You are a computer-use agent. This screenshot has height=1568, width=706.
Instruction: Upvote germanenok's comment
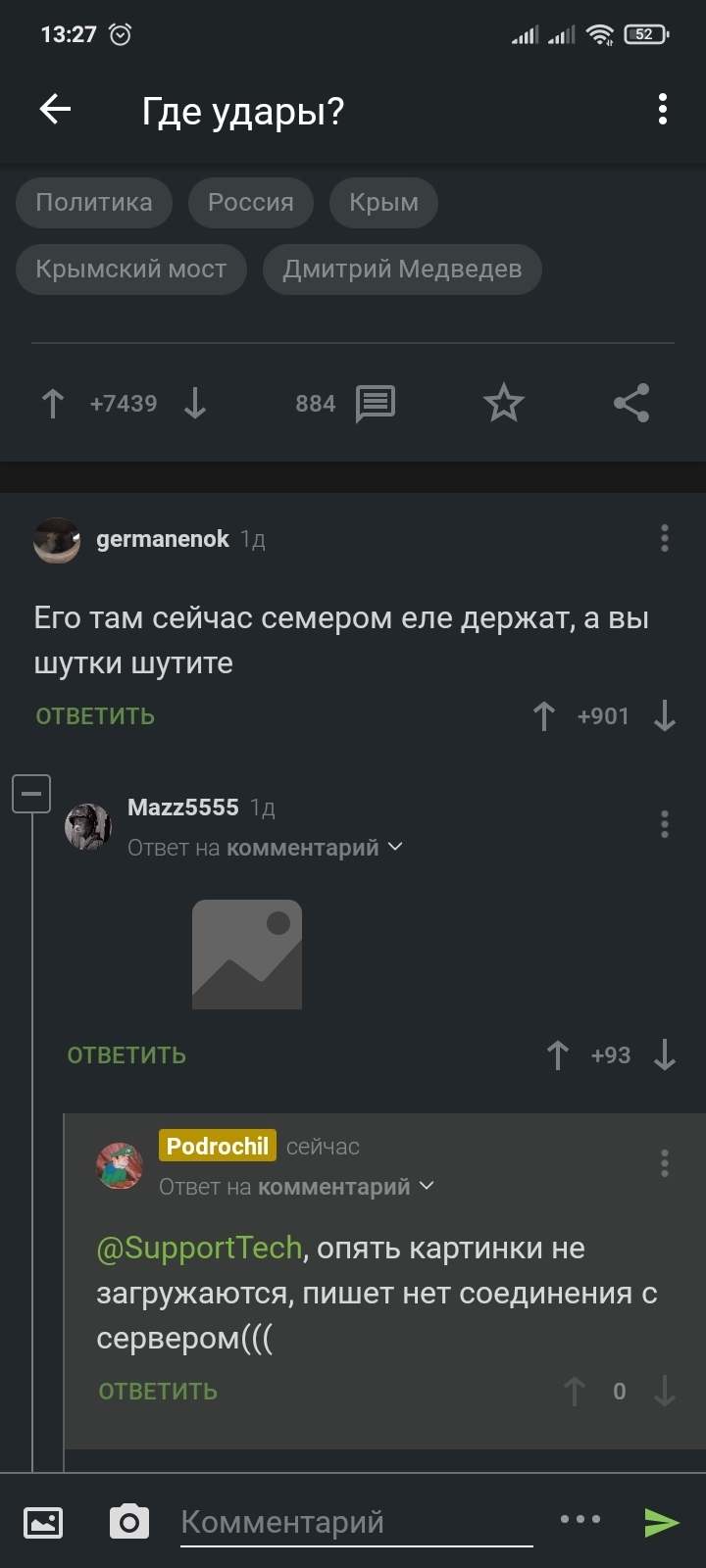[544, 716]
